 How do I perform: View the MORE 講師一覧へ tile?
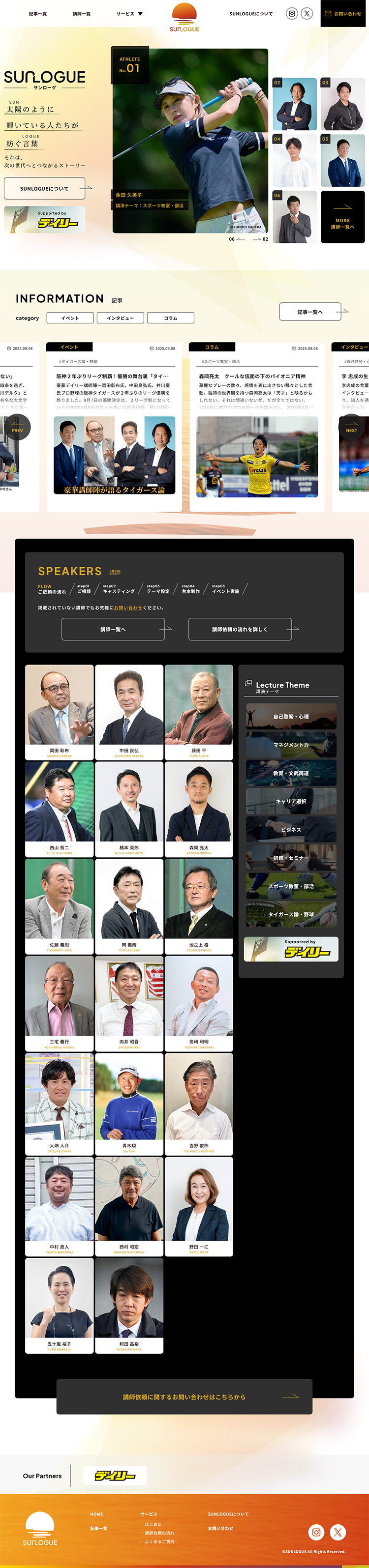(342, 217)
